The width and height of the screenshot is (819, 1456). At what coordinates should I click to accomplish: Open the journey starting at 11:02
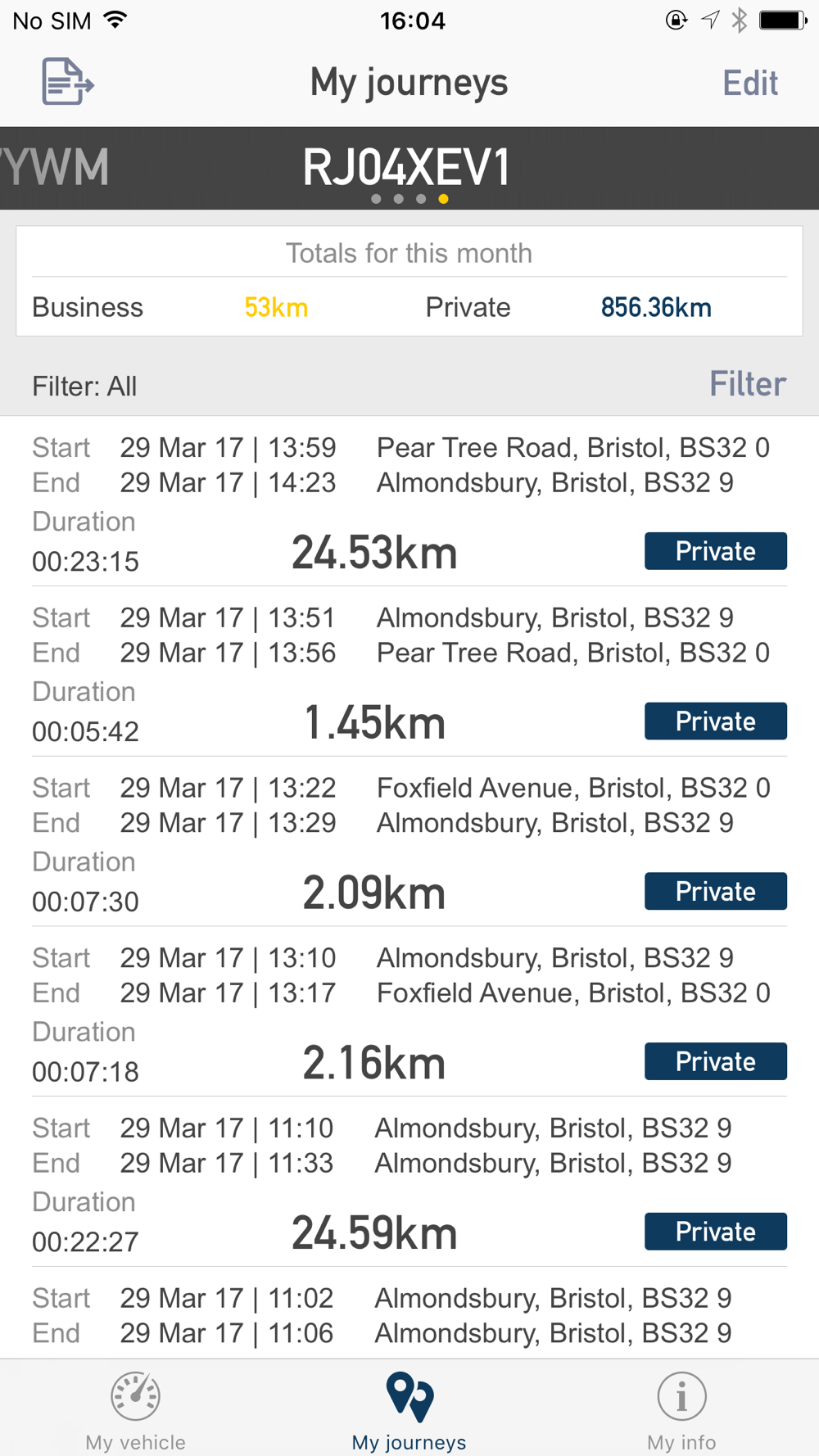(409, 1314)
